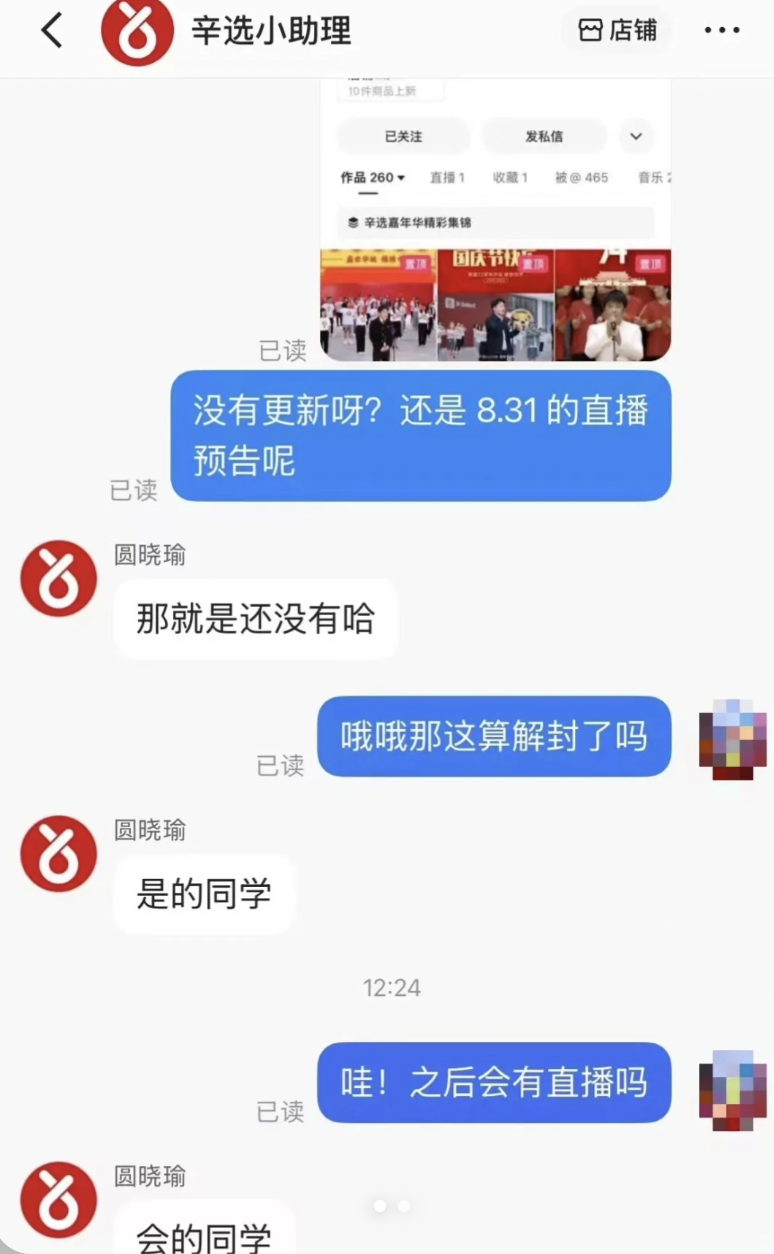Go back from the 辛选小助理 chat
Image resolution: width=774 pixels, height=1254 pixels.
51,31
